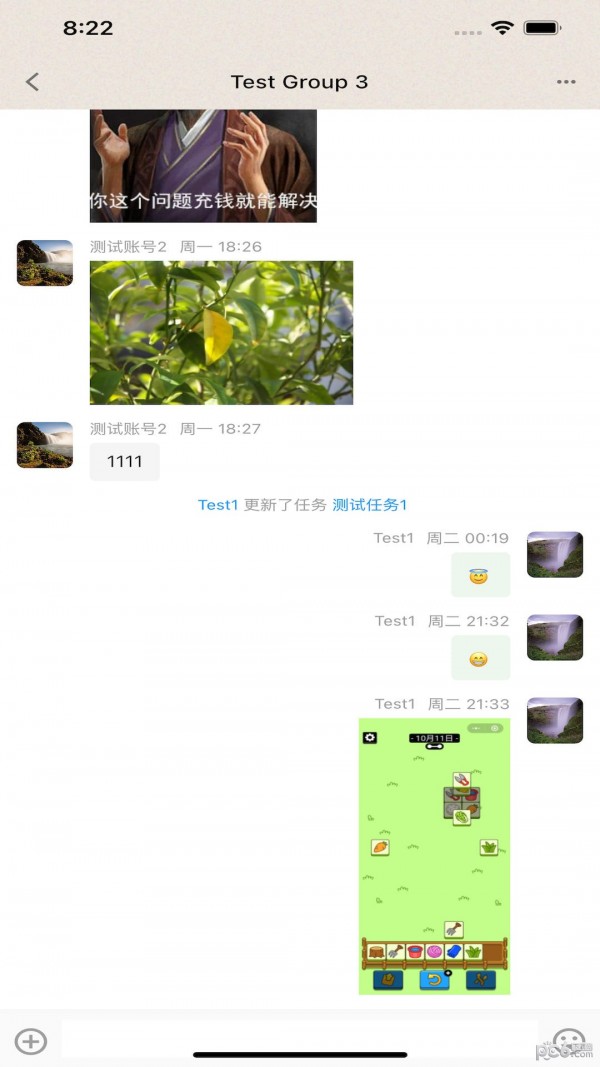Image resolution: width=600 pixels, height=1067 pixels.
Task: Open the green leaves photo
Action: [221, 332]
